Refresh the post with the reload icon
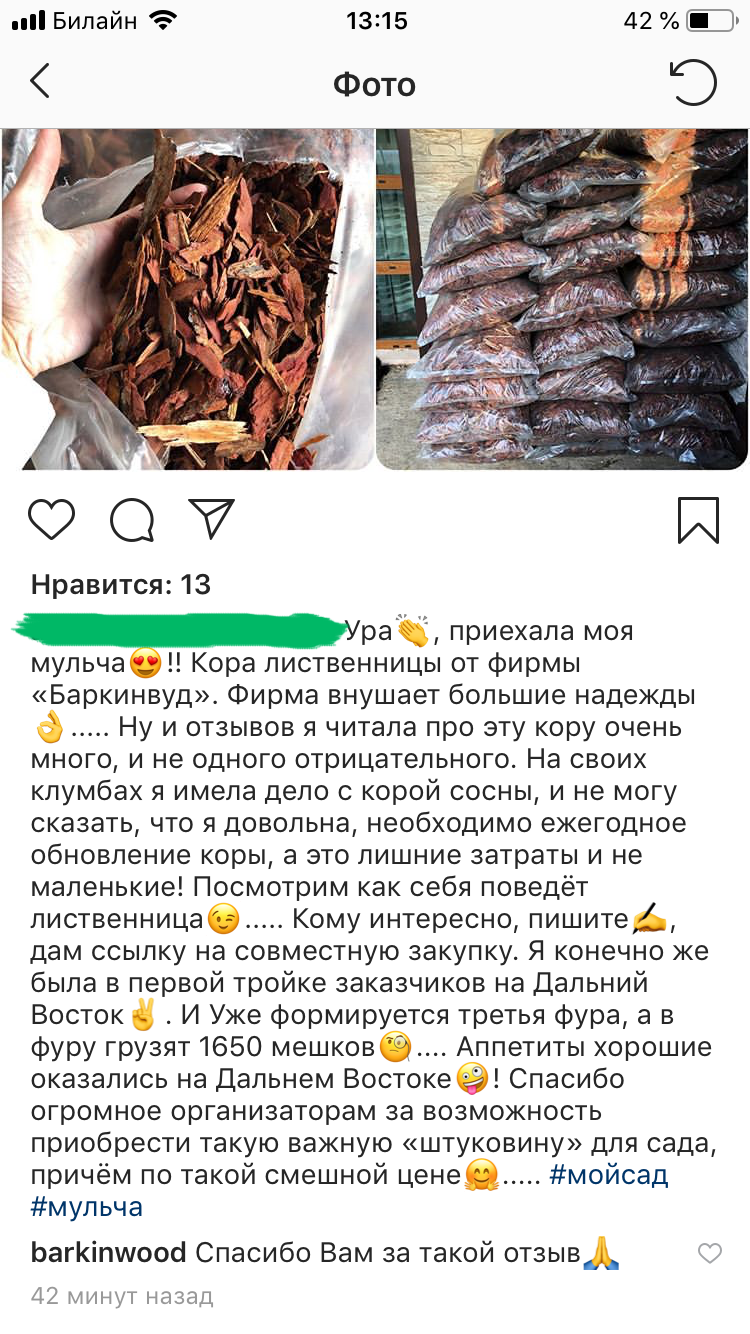The image size is (750, 1334). [693, 83]
